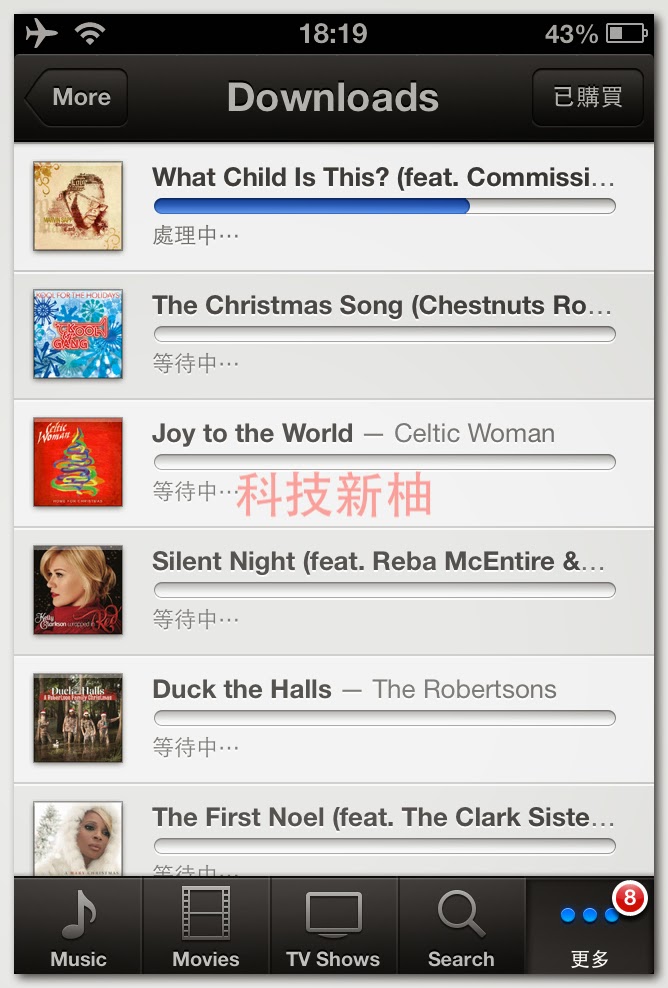Switch to the Movies tab
The image size is (668, 988).
(206, 927)
